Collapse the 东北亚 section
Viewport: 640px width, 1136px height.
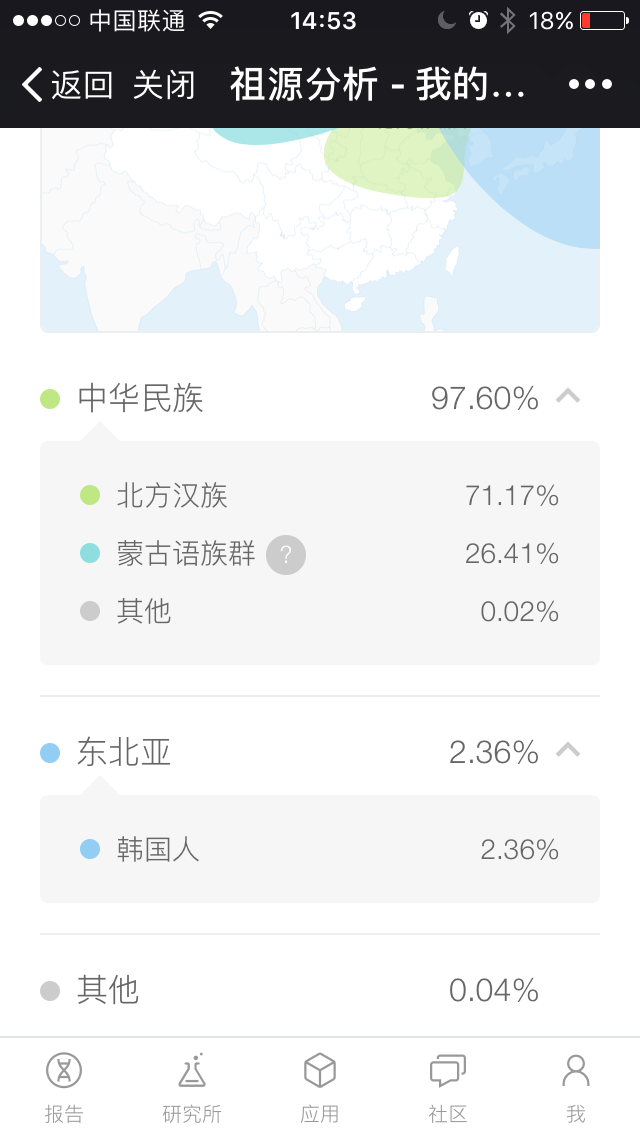tap(568, 750)
